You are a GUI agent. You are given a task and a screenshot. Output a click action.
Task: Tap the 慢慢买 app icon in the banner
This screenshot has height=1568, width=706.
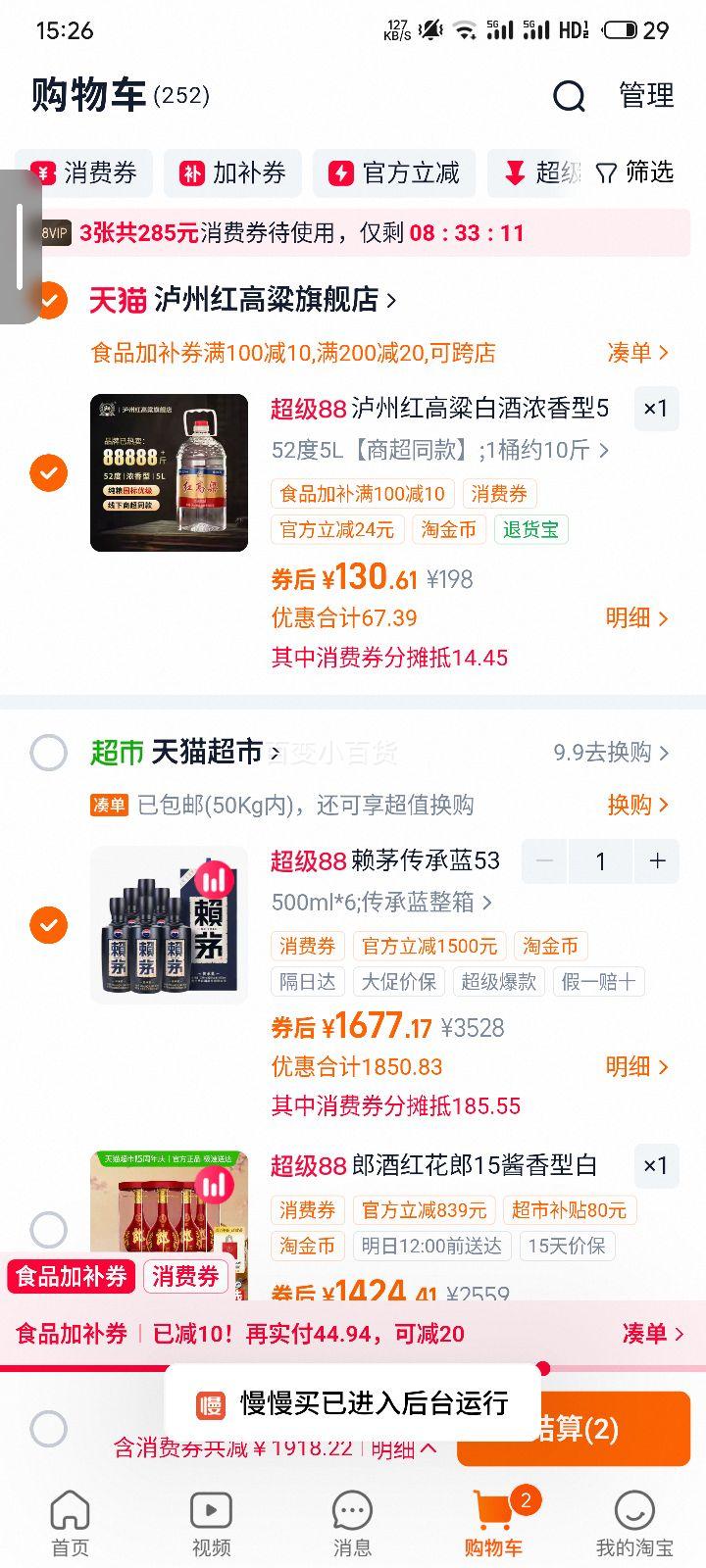206,1403
